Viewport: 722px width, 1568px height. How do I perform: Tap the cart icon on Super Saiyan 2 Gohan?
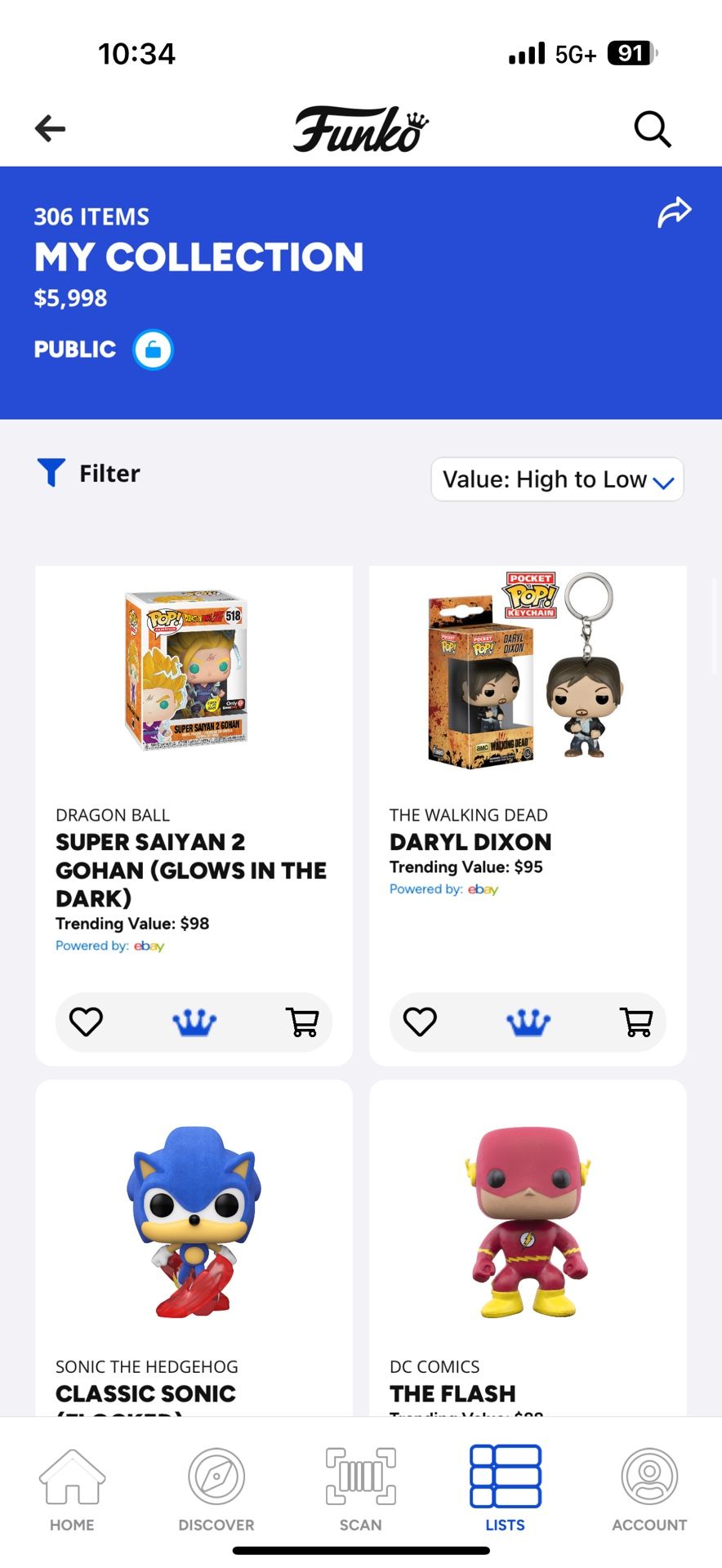(x=302, y=1022)
